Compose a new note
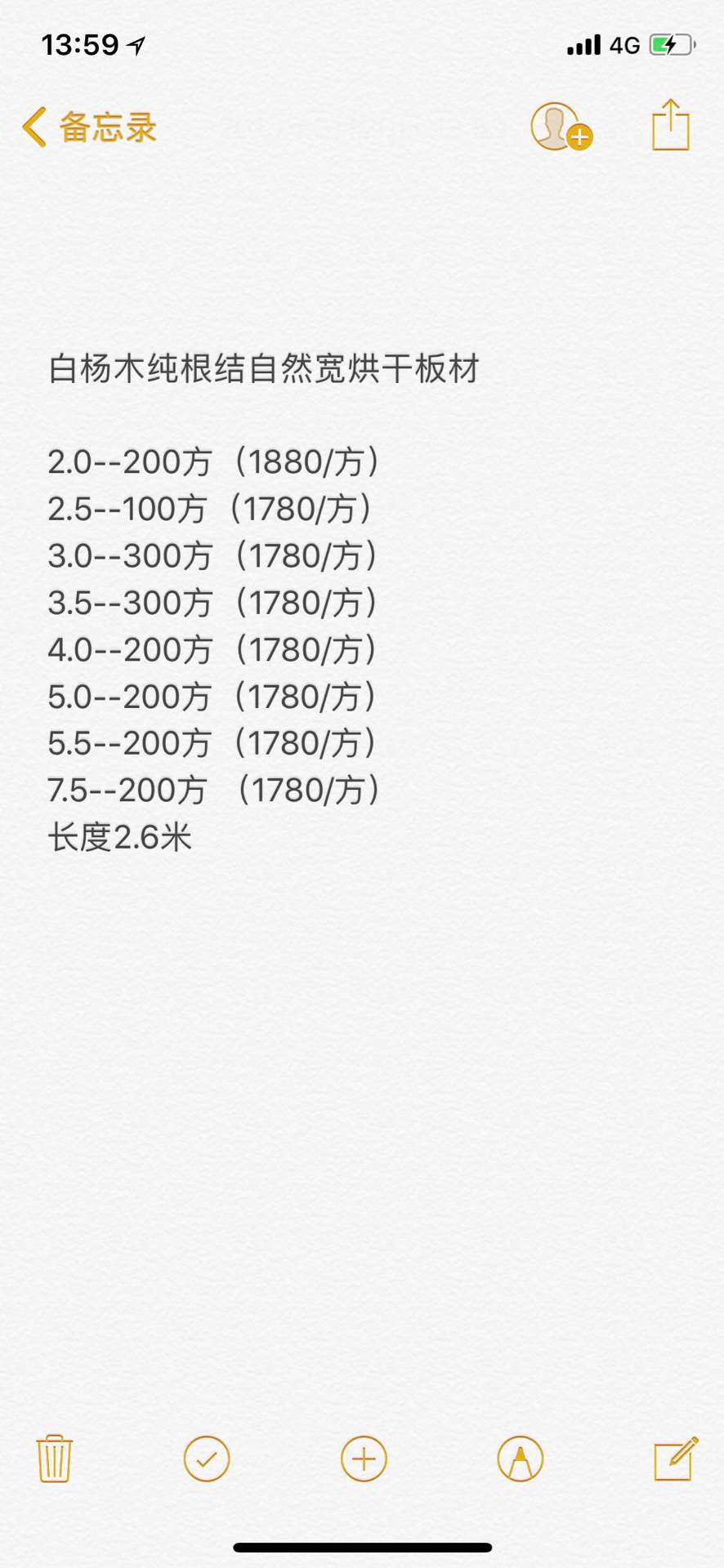724x1568 pixels. pos(676,1459)
